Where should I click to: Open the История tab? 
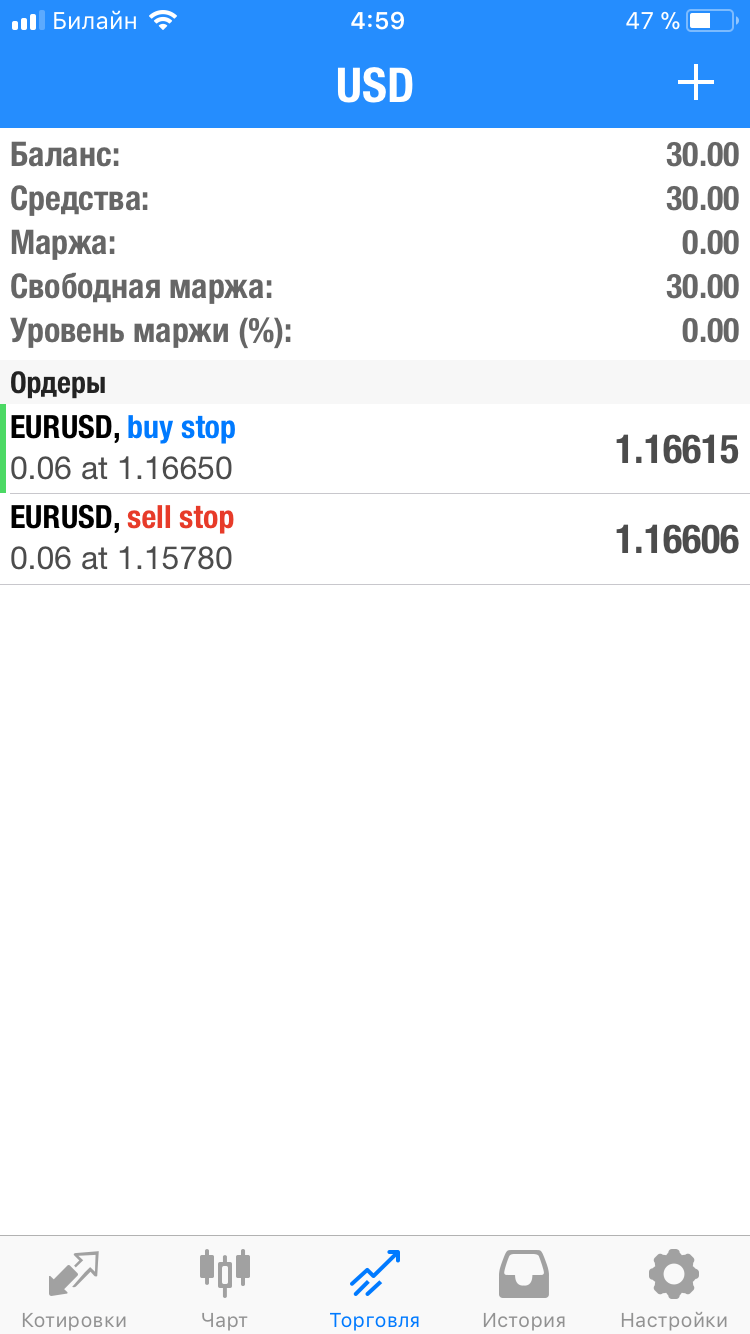[x=524, y=1288]
